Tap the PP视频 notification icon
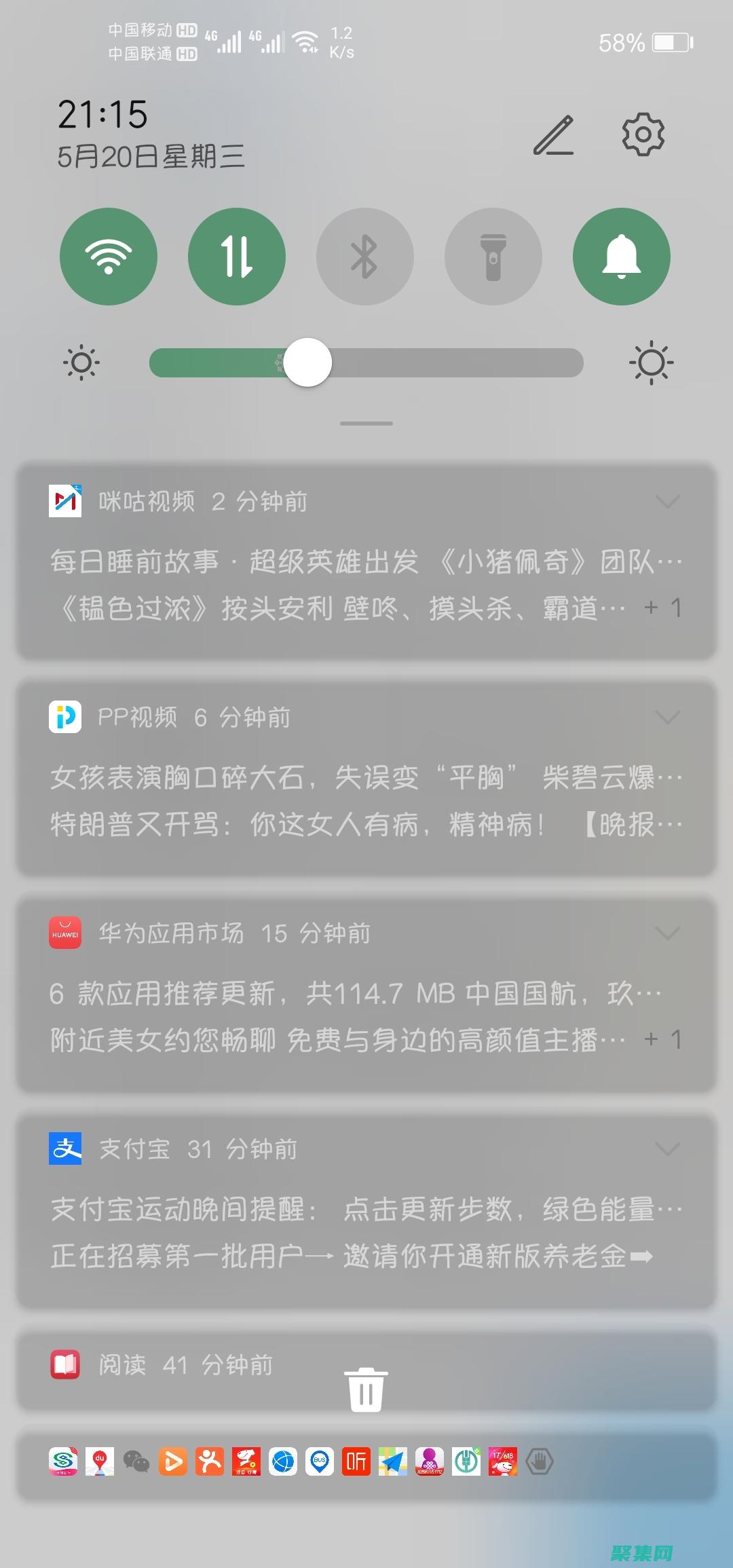Screen dimensions: 733x1568 coord(66,717)
